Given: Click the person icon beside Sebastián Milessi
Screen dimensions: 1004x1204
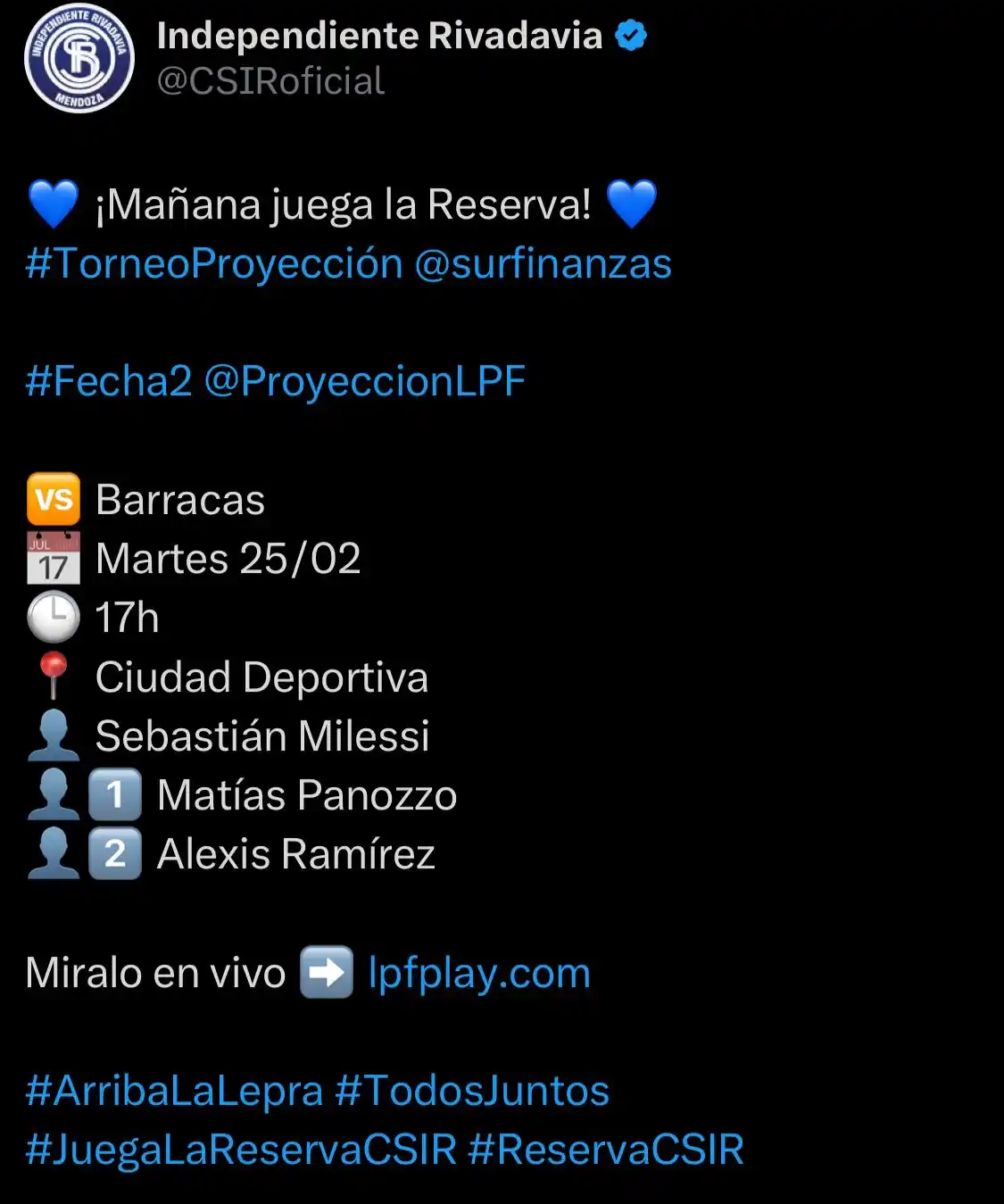Looking at the screenshot, I should point(54,735).
